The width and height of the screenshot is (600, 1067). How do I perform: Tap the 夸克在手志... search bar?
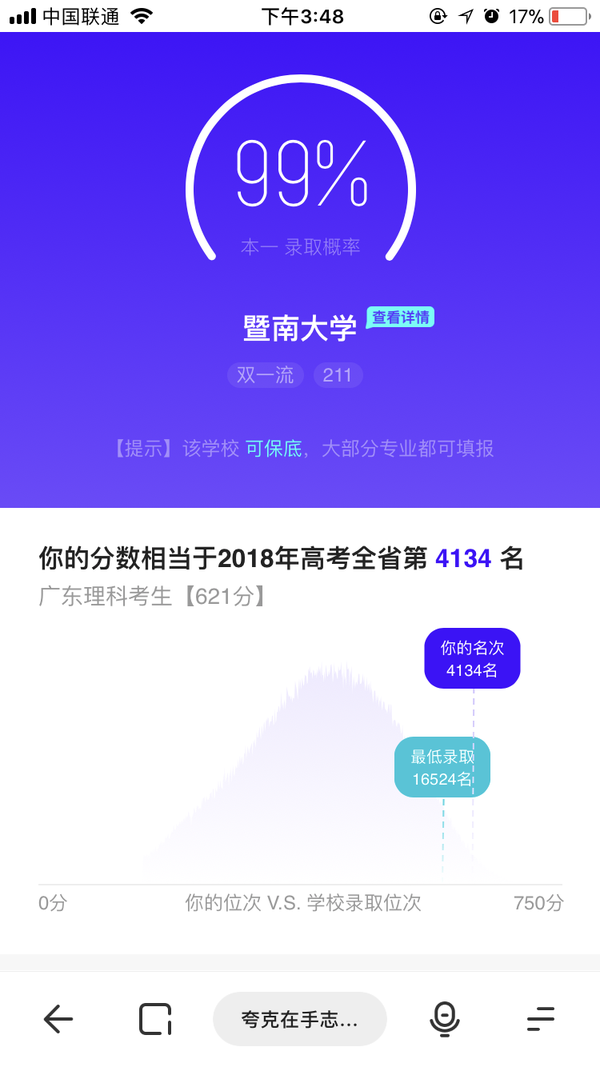(x=299, y=1019)
